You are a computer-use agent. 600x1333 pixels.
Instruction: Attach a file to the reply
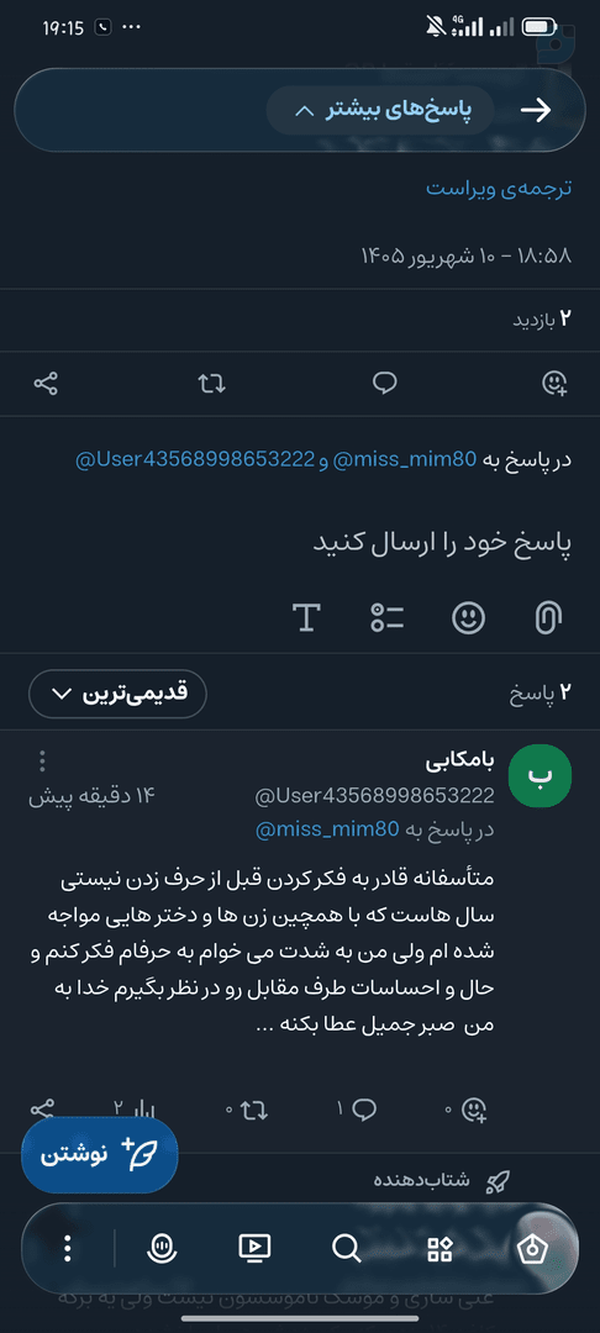coord(547,617)
